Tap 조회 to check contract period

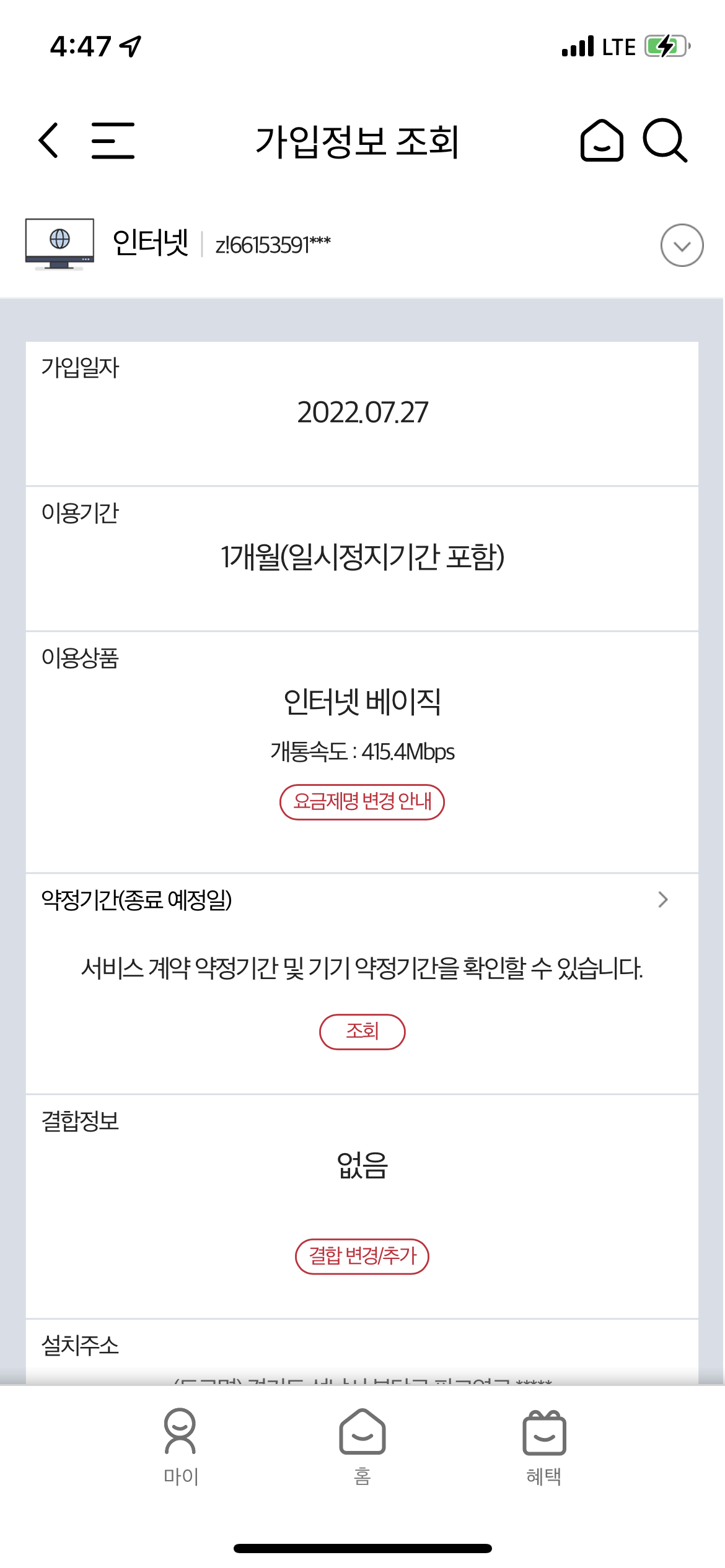[362, 1032]
